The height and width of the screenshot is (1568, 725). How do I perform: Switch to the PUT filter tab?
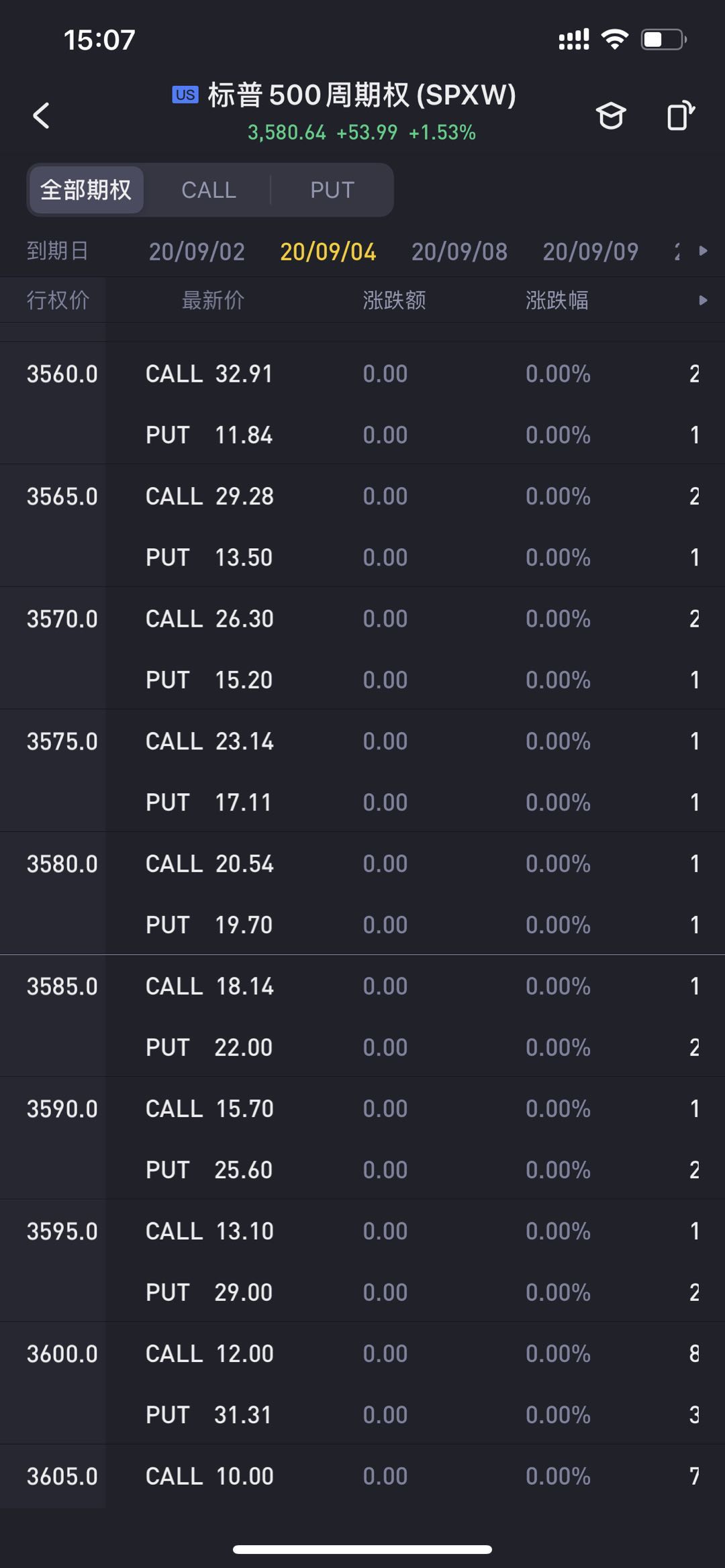(332, 190)
